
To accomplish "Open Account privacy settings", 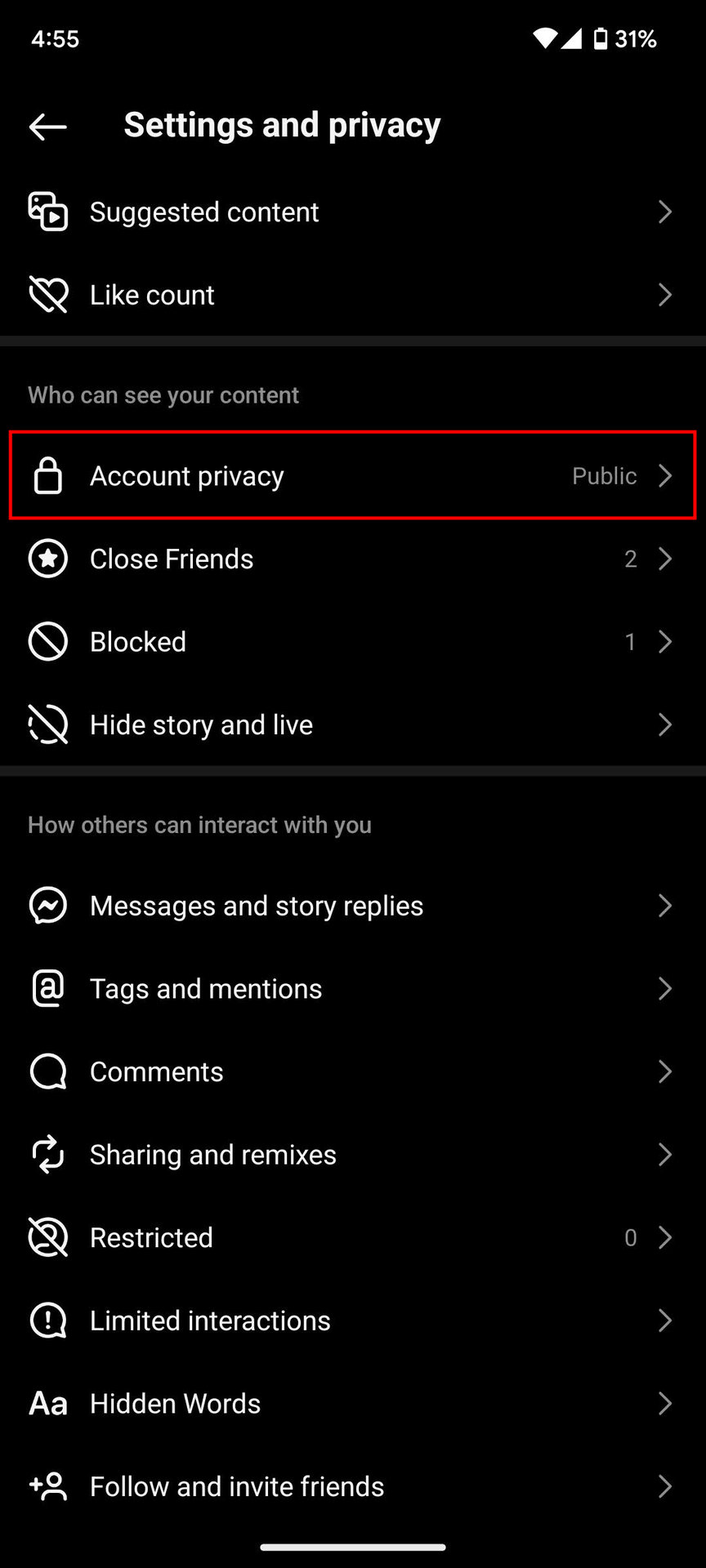I will (353, 475).
